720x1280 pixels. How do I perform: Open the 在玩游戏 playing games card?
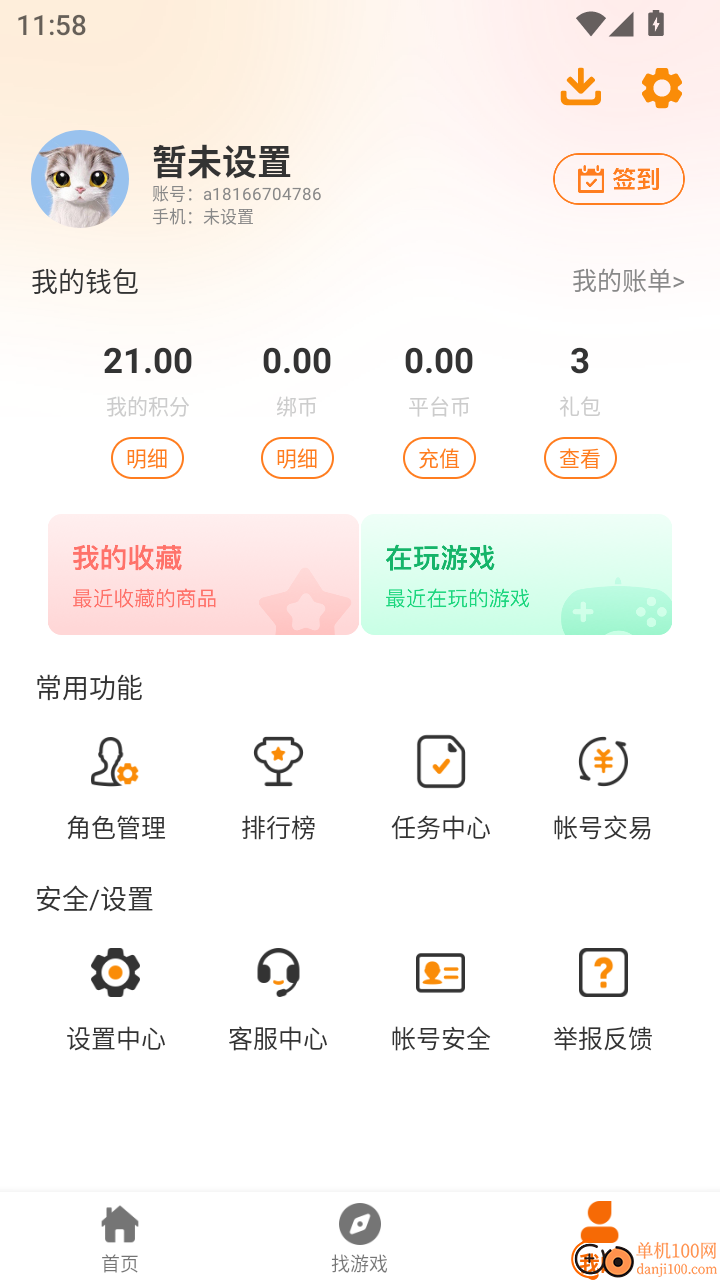(516, 574)
